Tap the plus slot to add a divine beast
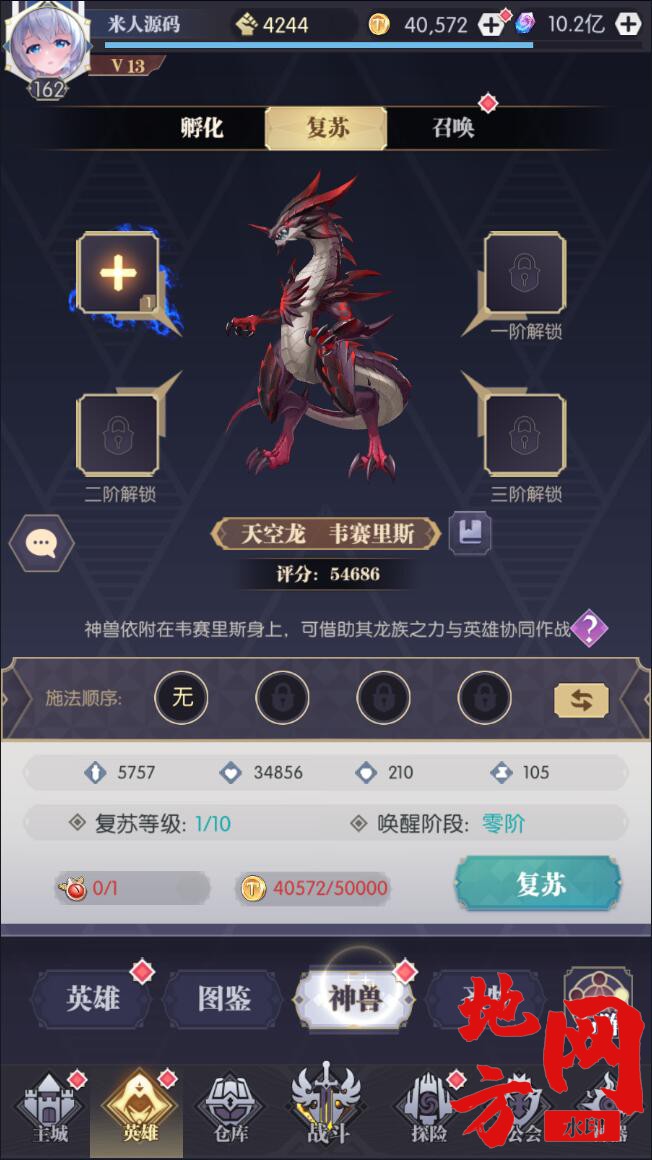Screen dimensions: 652x1160 [119, 273]
